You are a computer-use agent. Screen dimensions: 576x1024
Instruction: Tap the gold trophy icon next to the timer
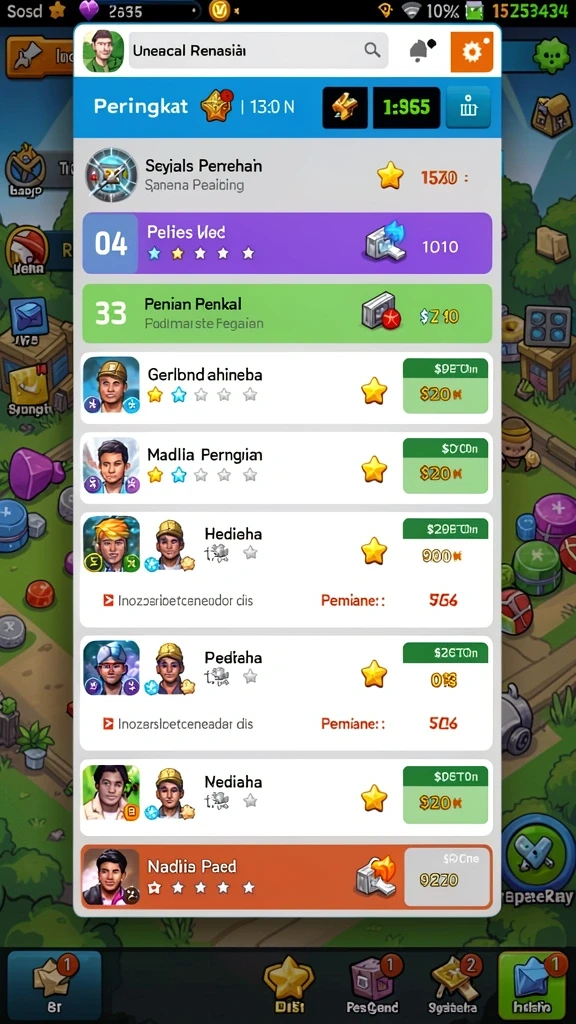point(344,107)
